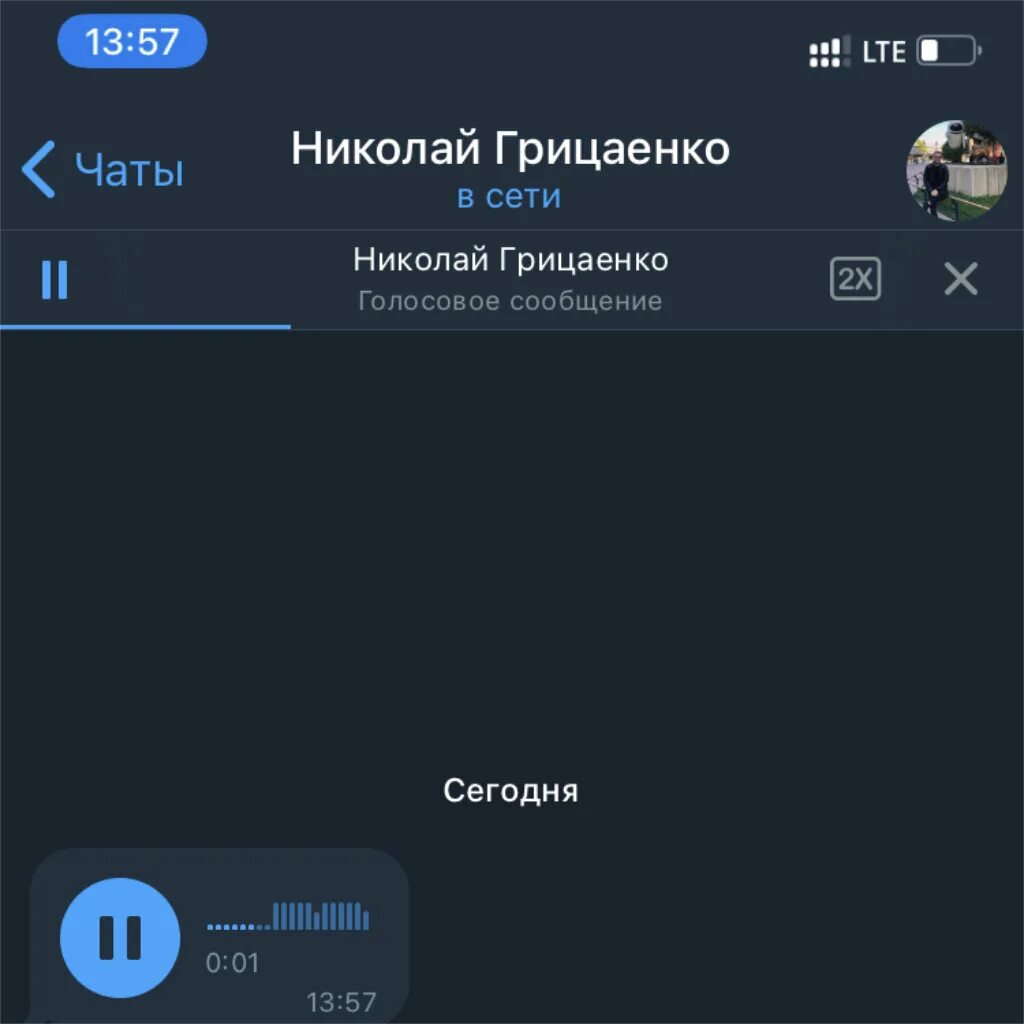The width and height of the screenshot is (1024, 1024).
Task: Open Николай Грицаенко's profile photo
Action: click(x=956, y=170)
